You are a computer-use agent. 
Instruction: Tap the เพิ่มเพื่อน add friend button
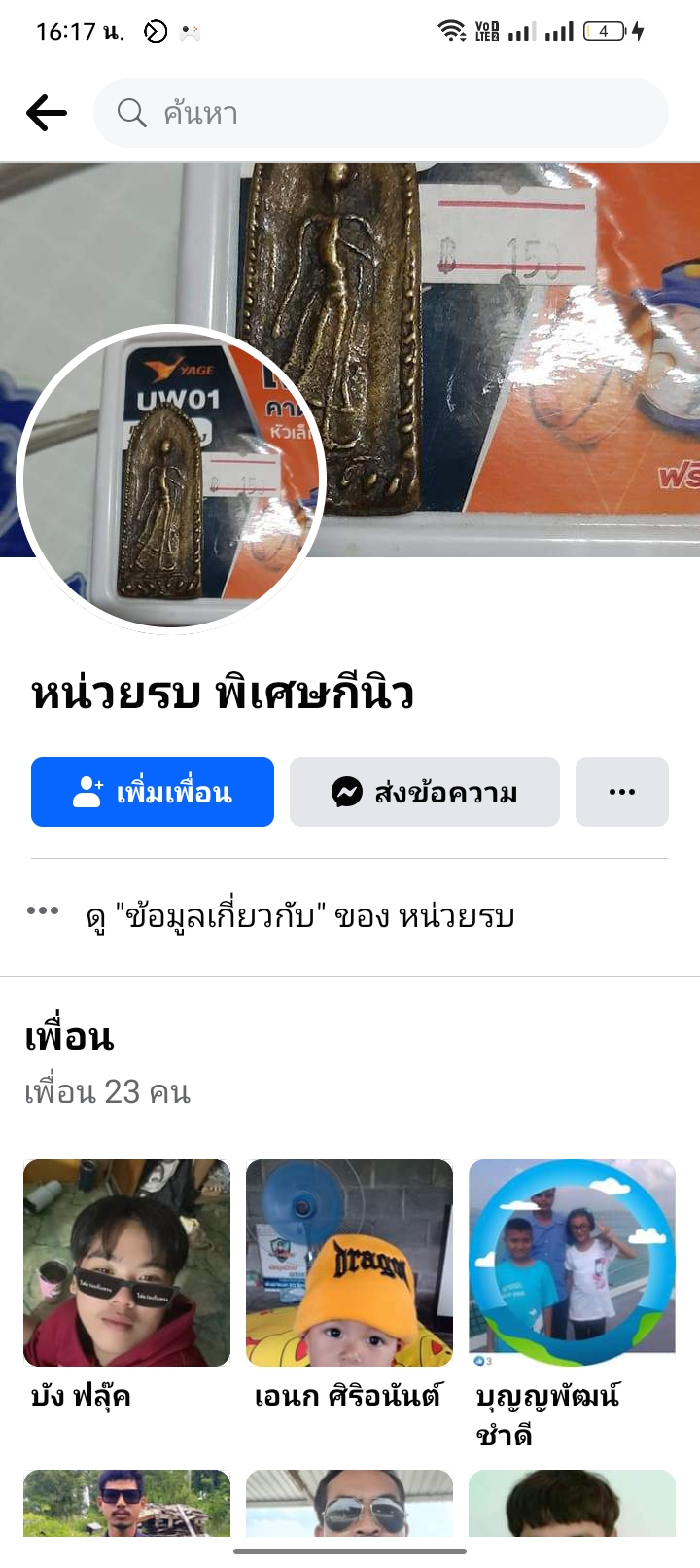click(x=153, y=792)
